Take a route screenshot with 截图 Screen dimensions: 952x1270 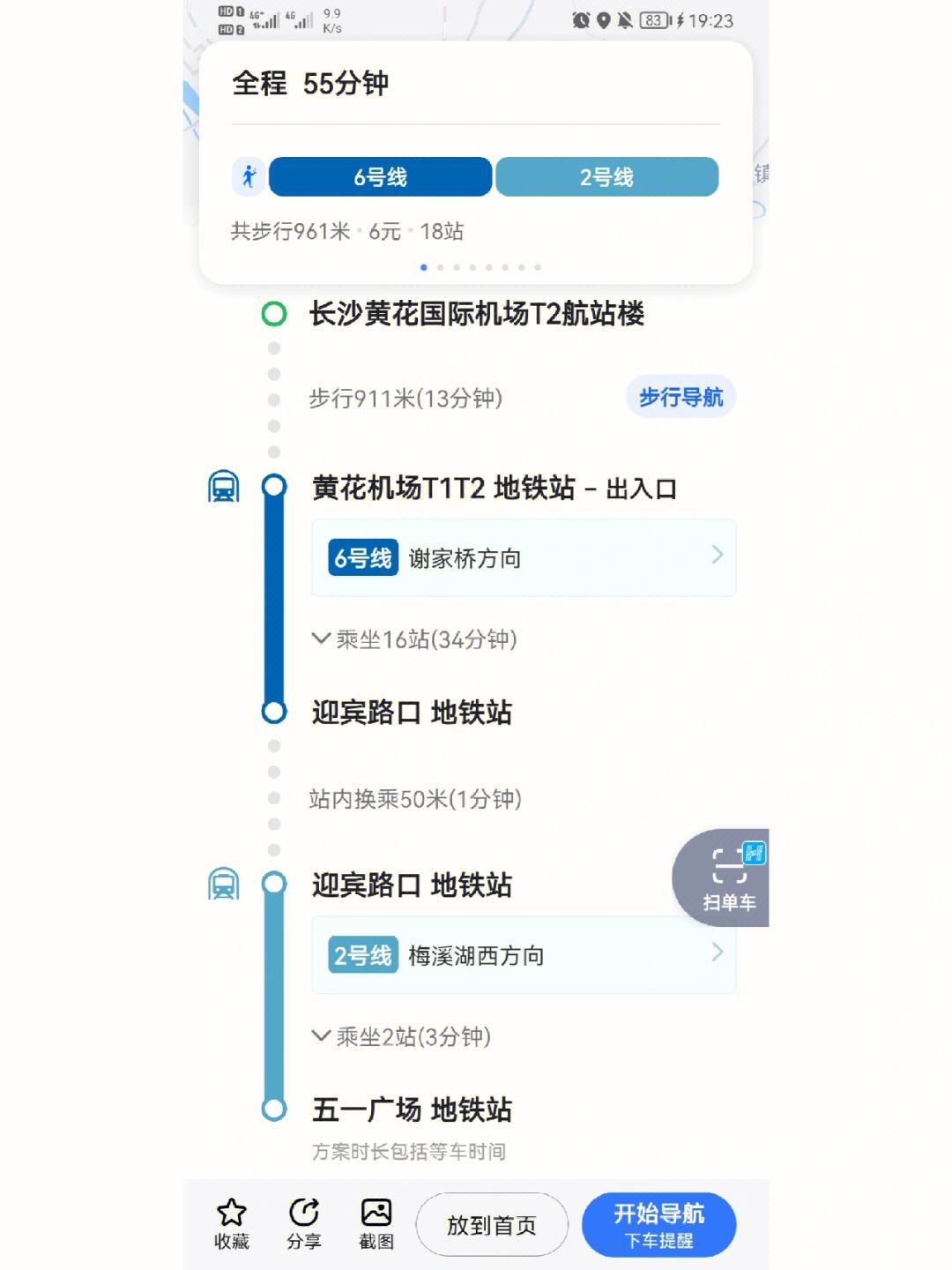(376, 1224)
